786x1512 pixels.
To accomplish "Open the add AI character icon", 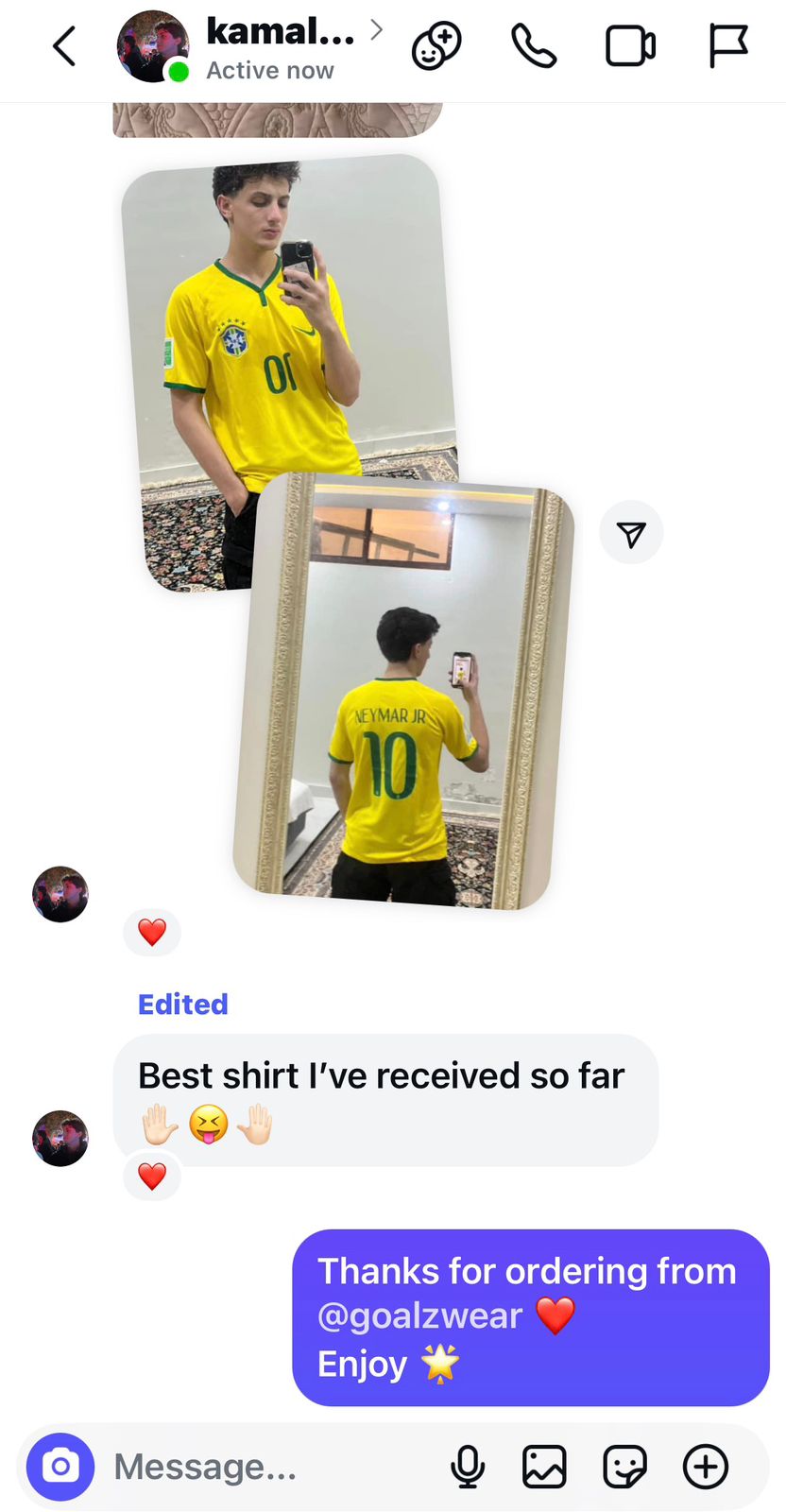I will coord(436,46).
